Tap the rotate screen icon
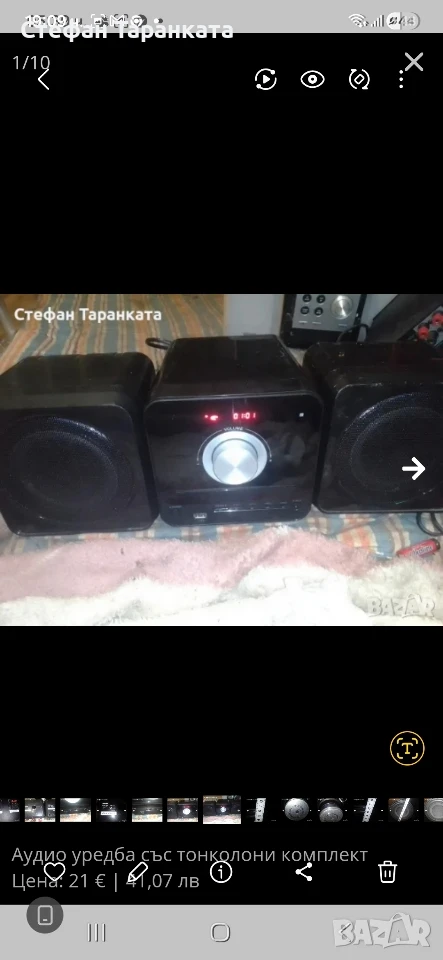The width and height of the screenshot is (443, 960). tap(359, 80)
